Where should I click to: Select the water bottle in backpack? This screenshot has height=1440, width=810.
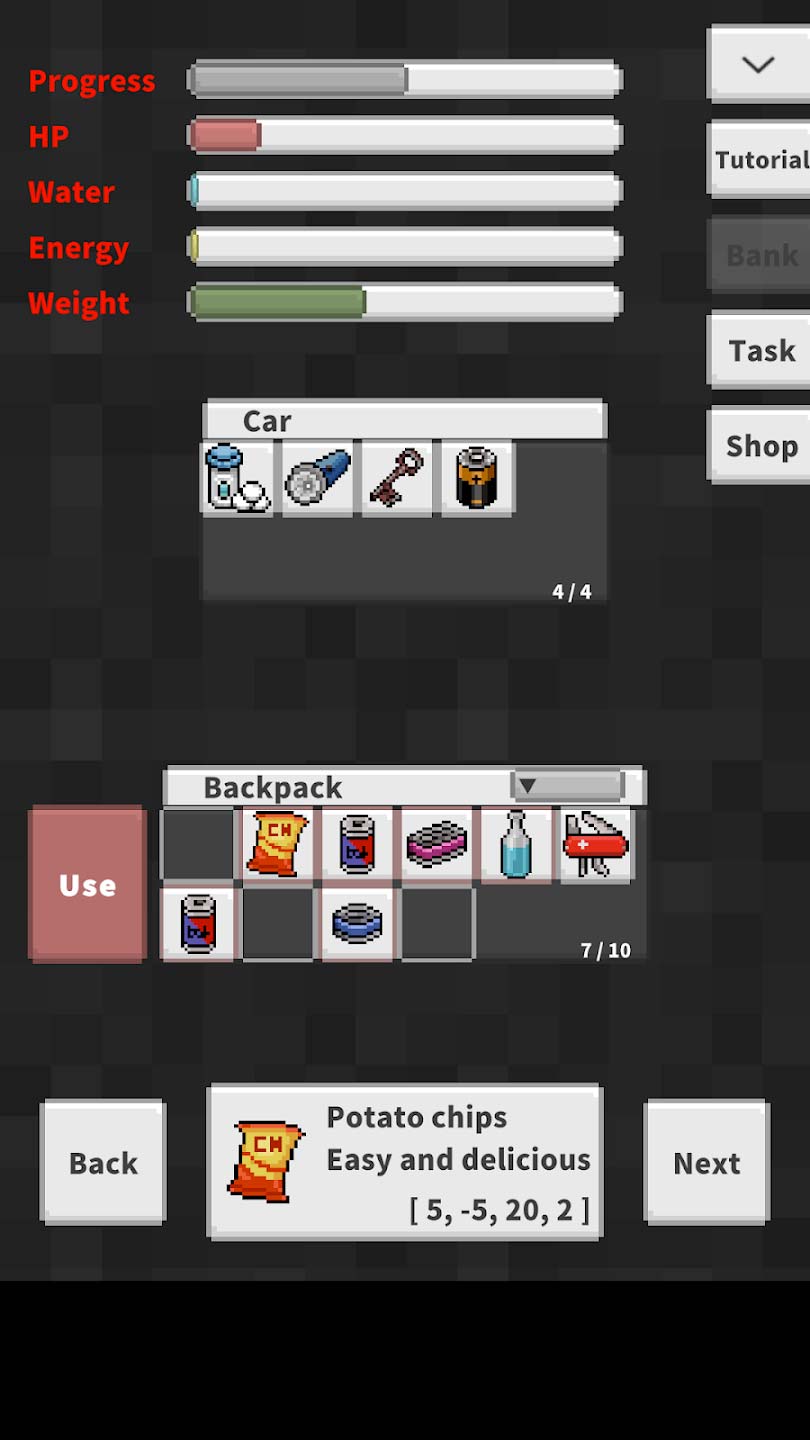516,845
